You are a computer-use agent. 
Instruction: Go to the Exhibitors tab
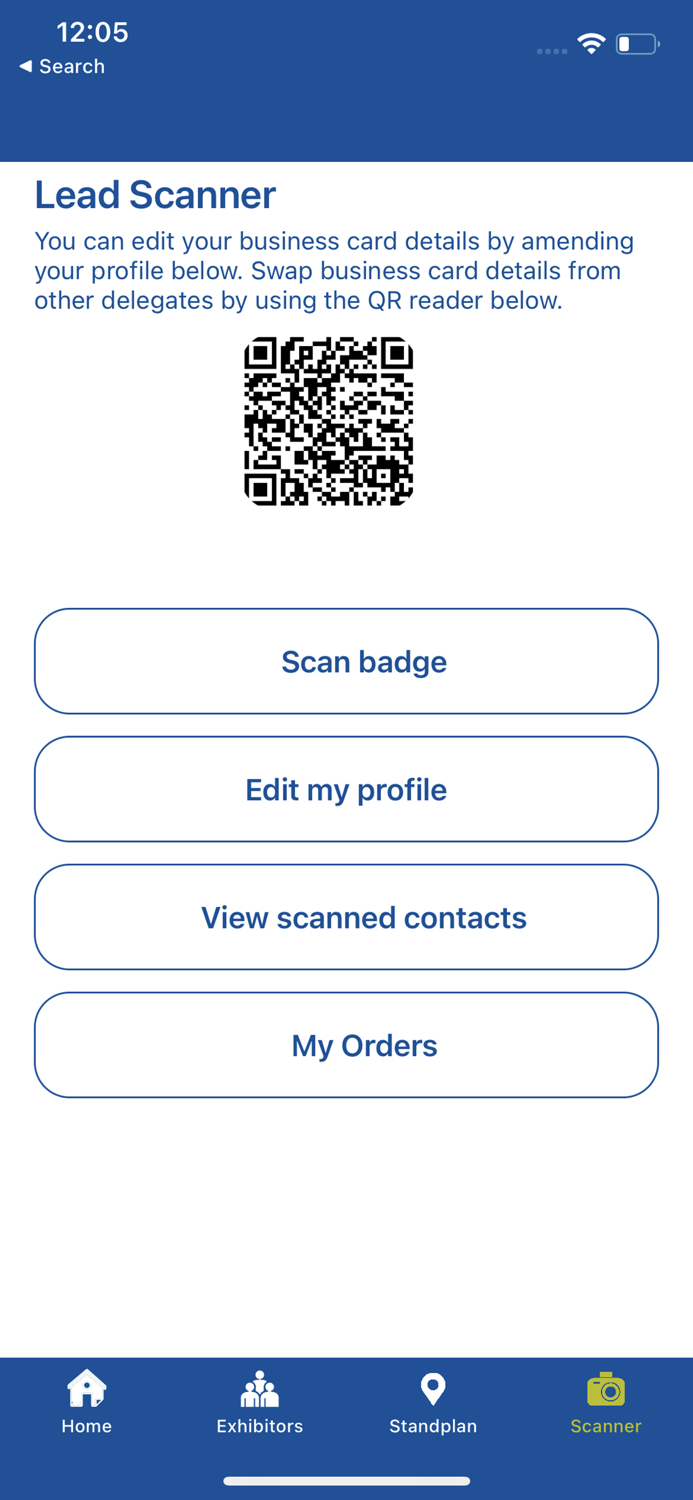(x=260, y=1402)
